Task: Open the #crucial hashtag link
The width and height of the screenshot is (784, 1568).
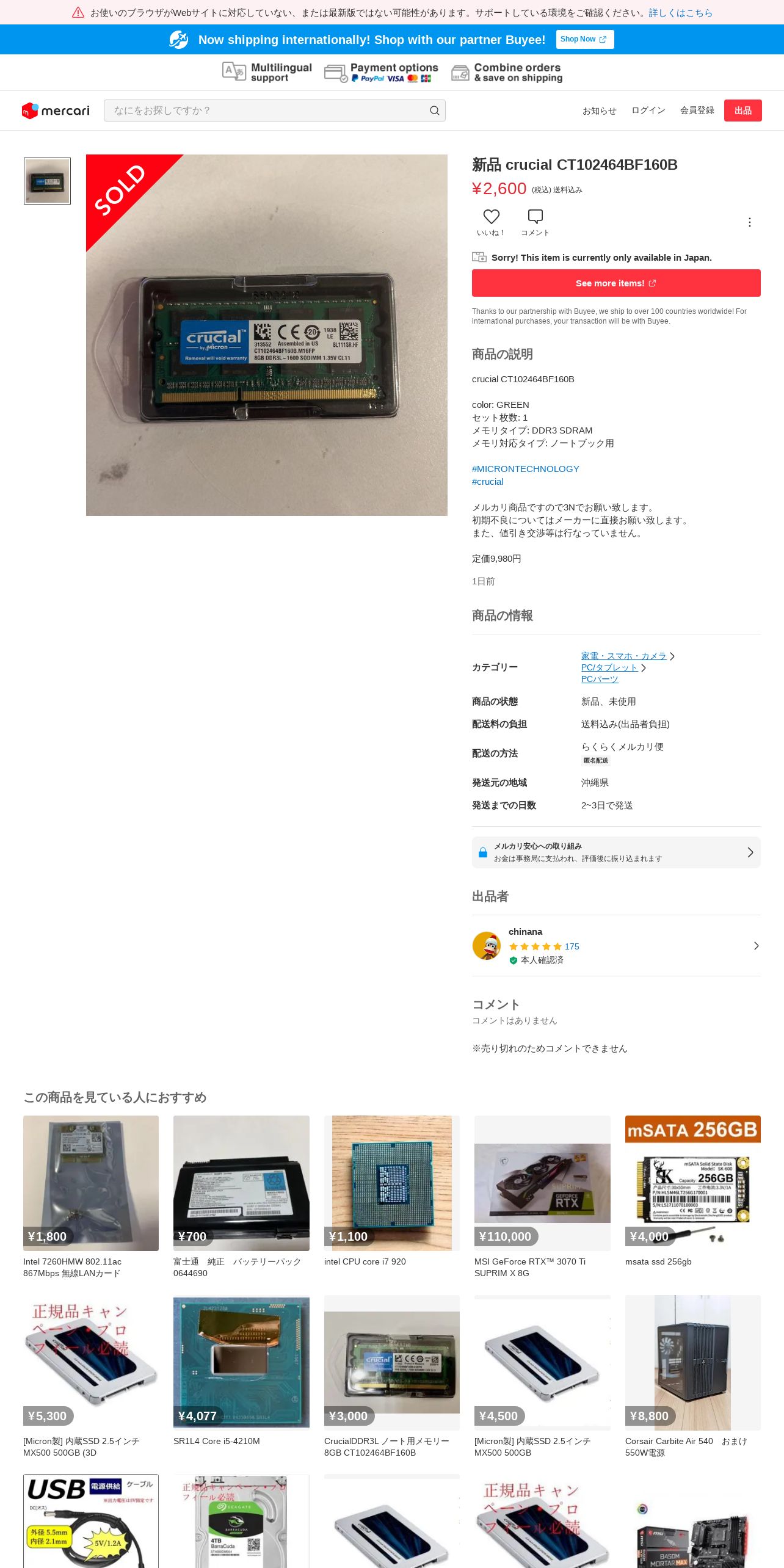Action: pyautogui.click(x=487, y=482)
